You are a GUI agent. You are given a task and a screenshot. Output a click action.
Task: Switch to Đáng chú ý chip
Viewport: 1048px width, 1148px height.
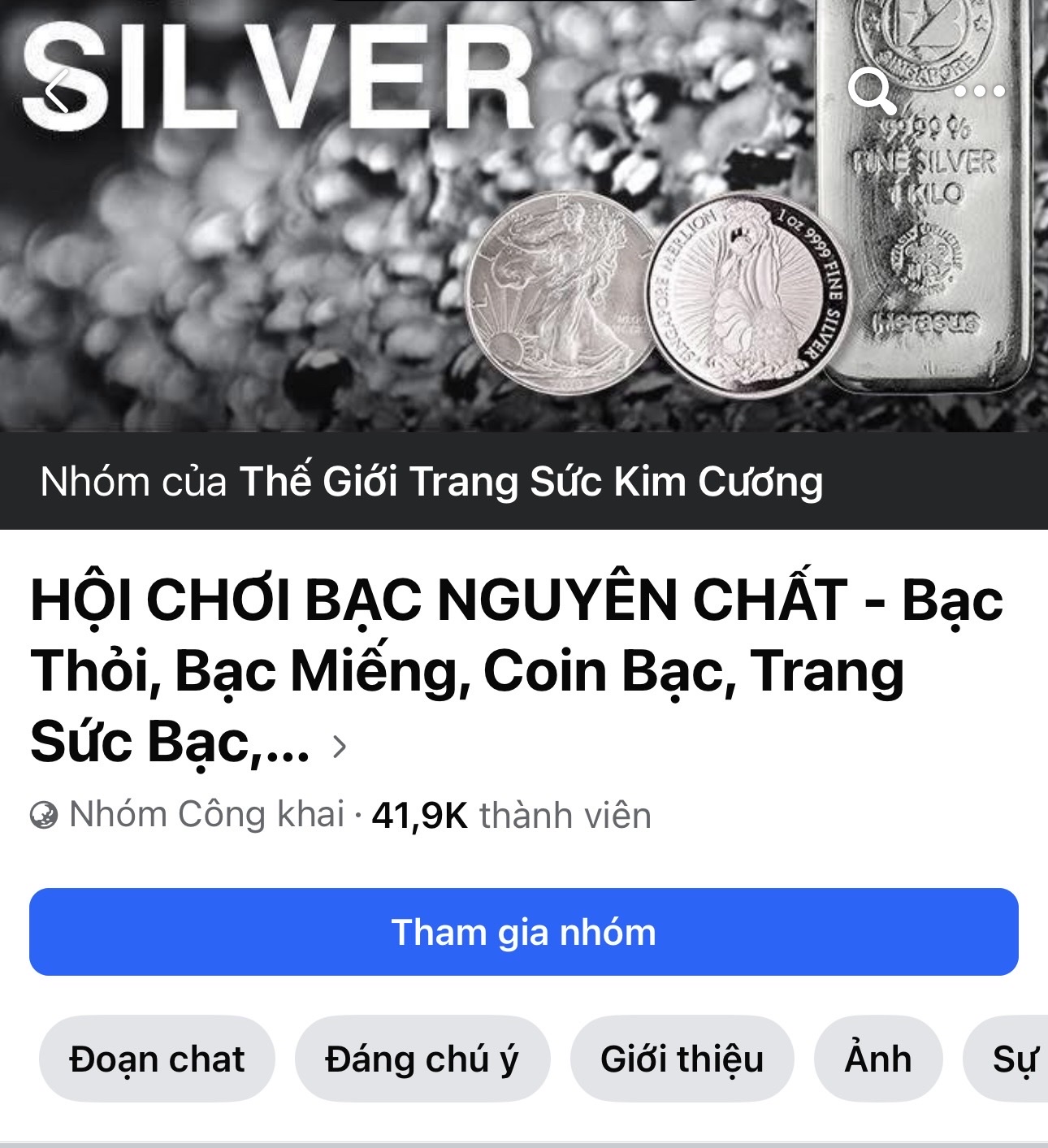click(422, 1059)
